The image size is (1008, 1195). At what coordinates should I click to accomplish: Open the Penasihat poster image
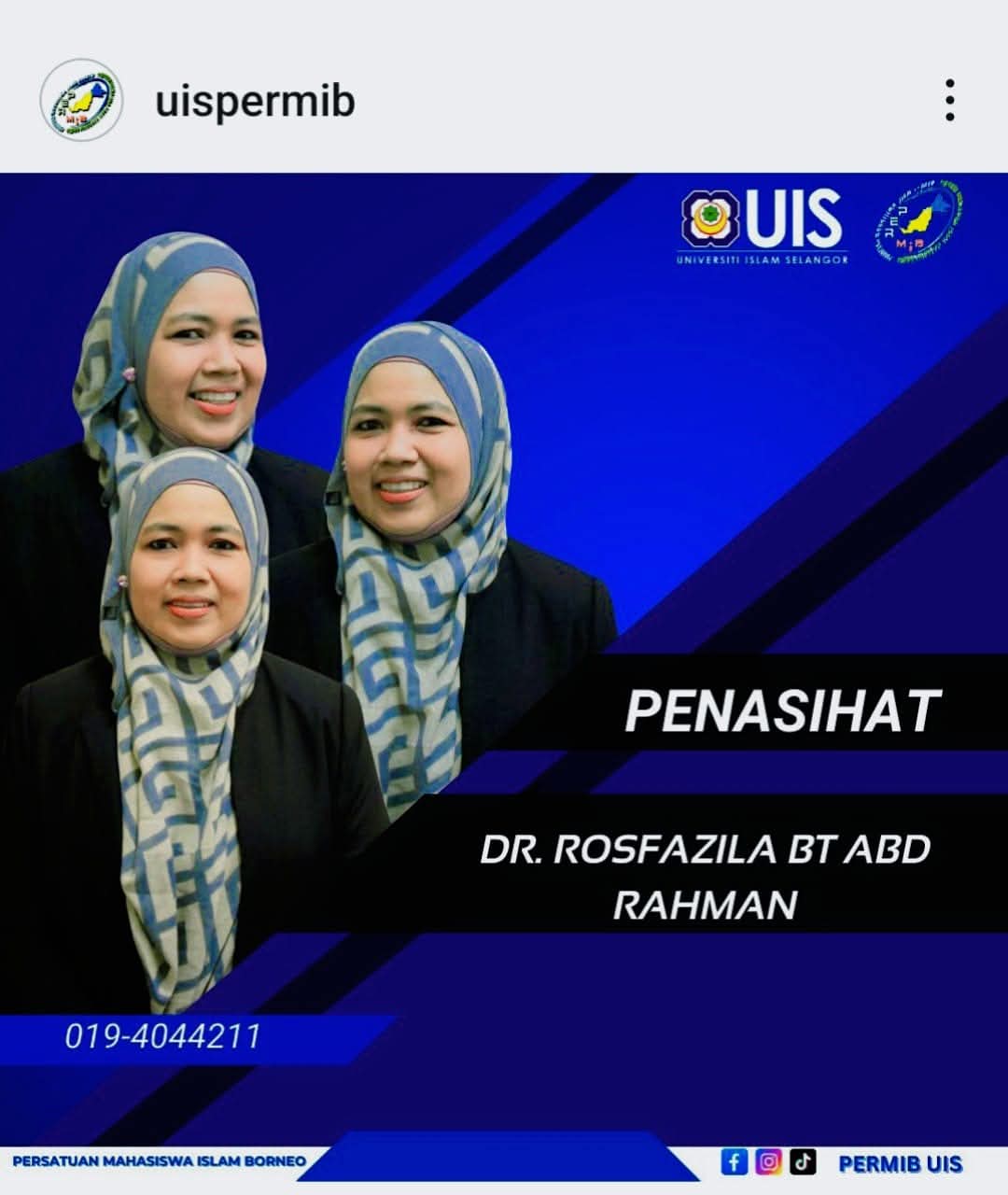click(x=504, y=654)
